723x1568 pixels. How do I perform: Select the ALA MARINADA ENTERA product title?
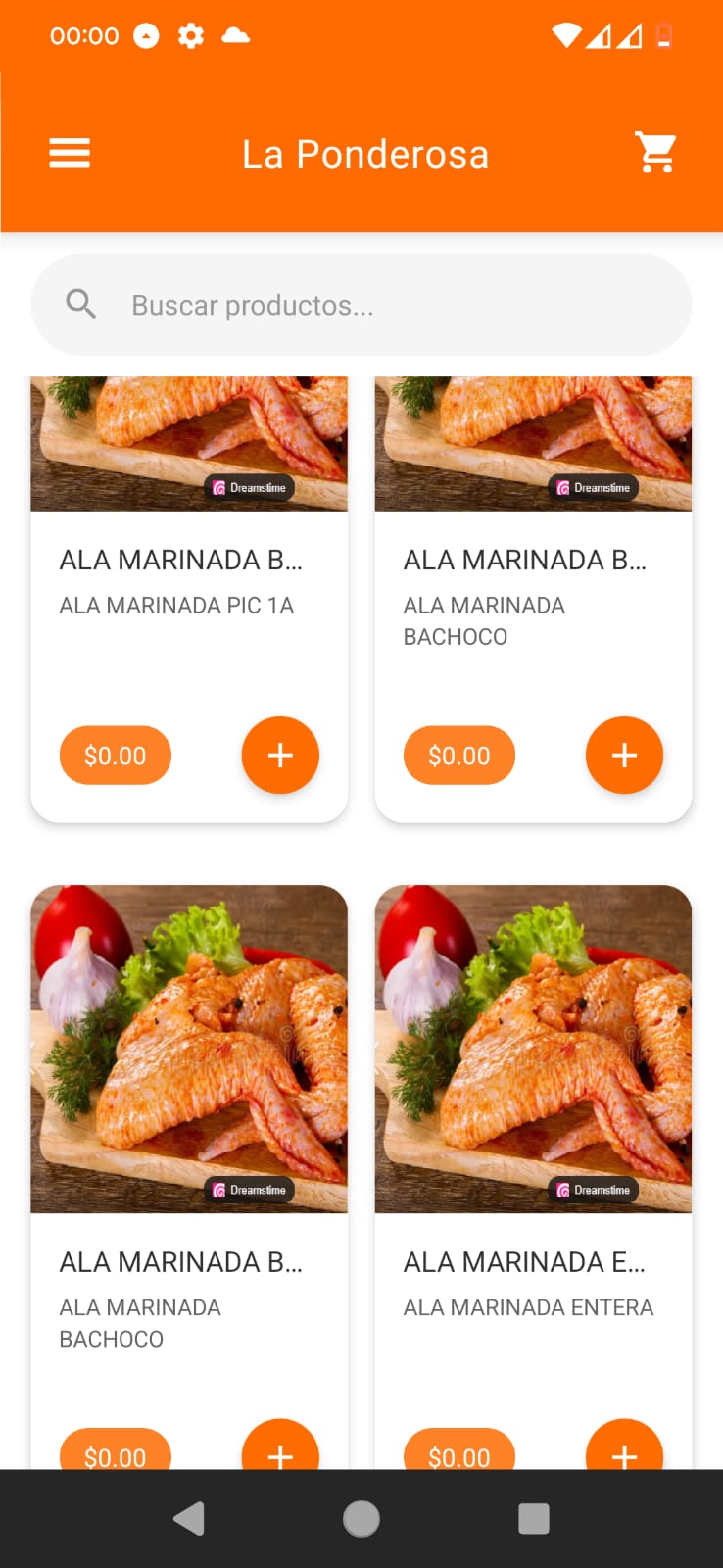click(x=523, y=1262)
